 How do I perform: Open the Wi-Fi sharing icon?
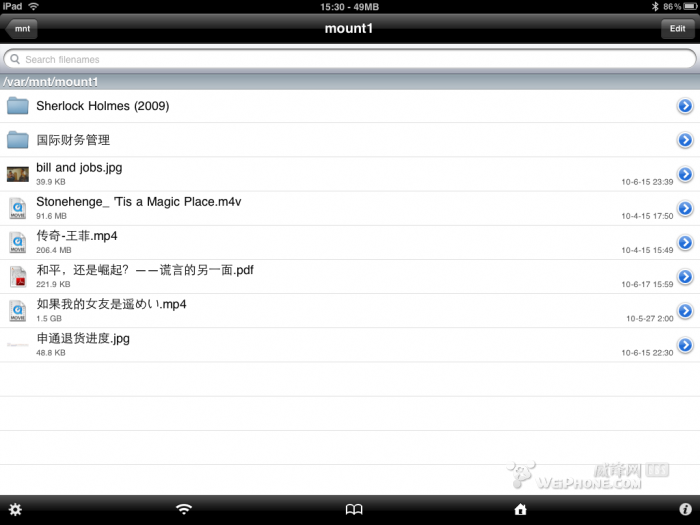pos(184,509)
